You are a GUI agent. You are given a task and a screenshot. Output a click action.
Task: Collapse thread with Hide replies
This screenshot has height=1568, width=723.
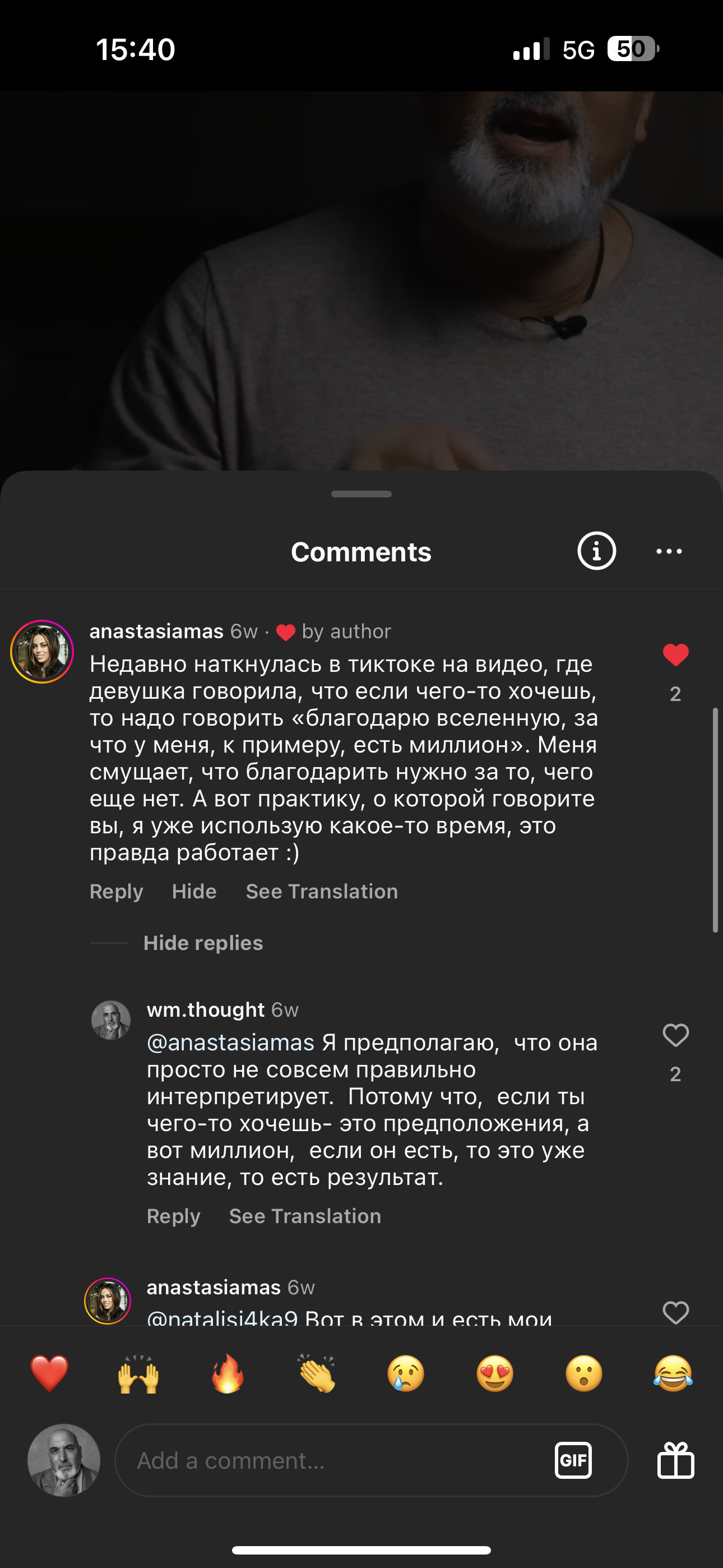click(203, 943)
